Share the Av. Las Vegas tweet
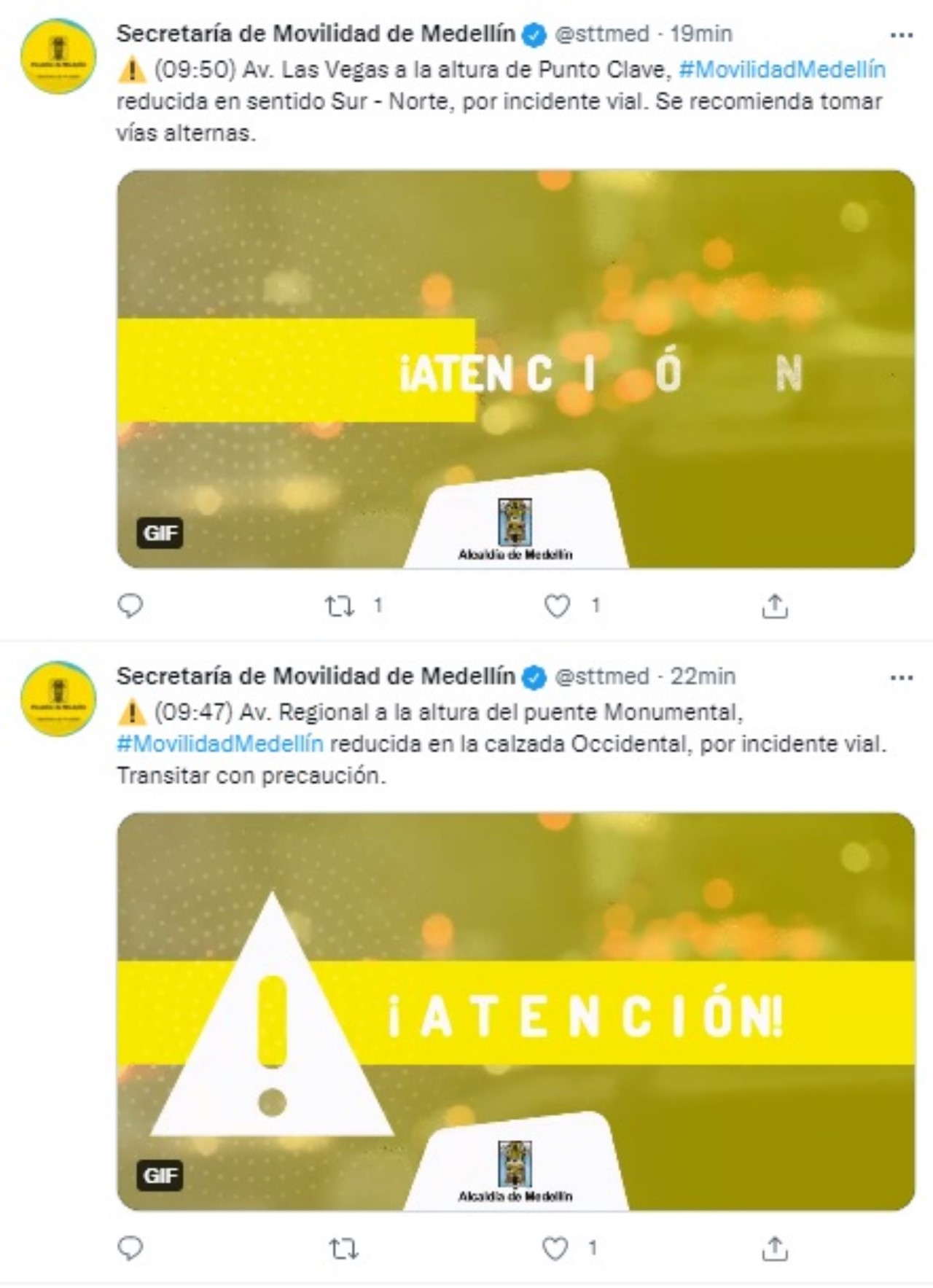 pos(775,606)
